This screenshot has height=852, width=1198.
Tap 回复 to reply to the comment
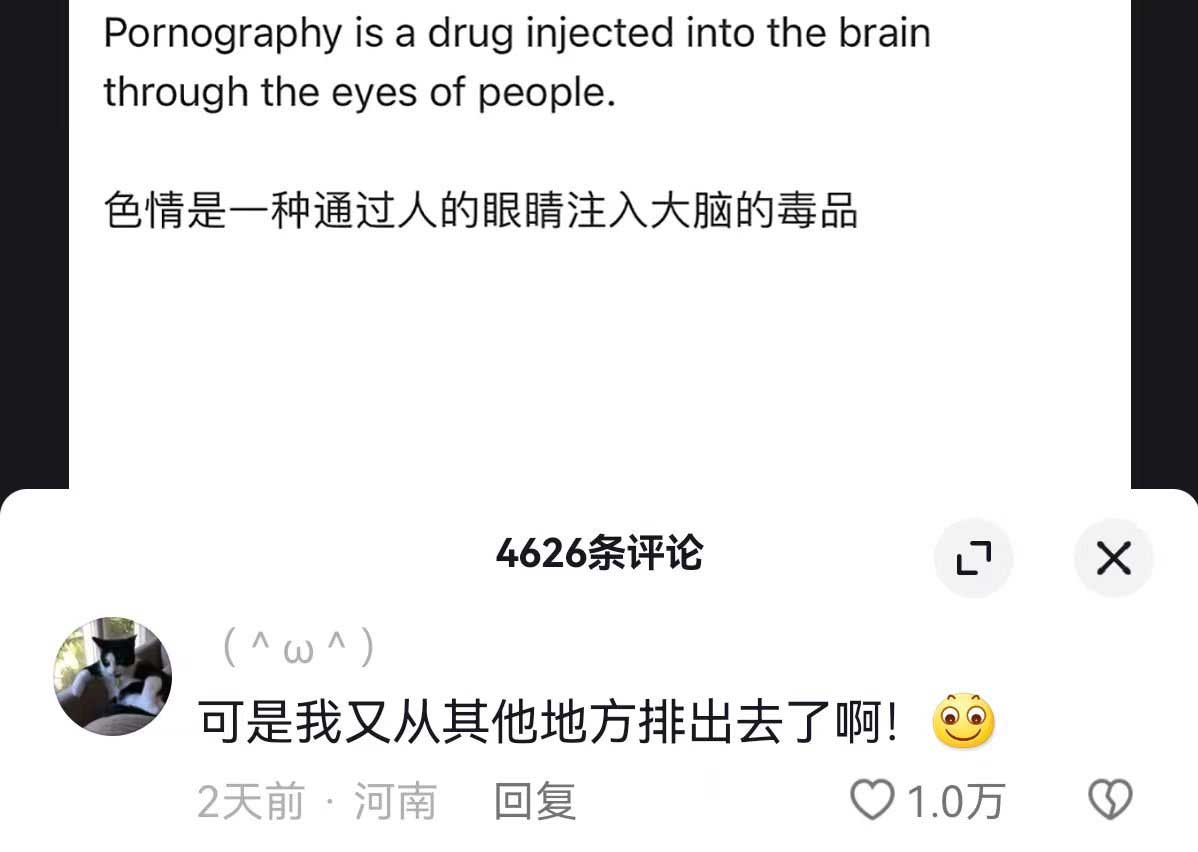click(x=535, y=801)
